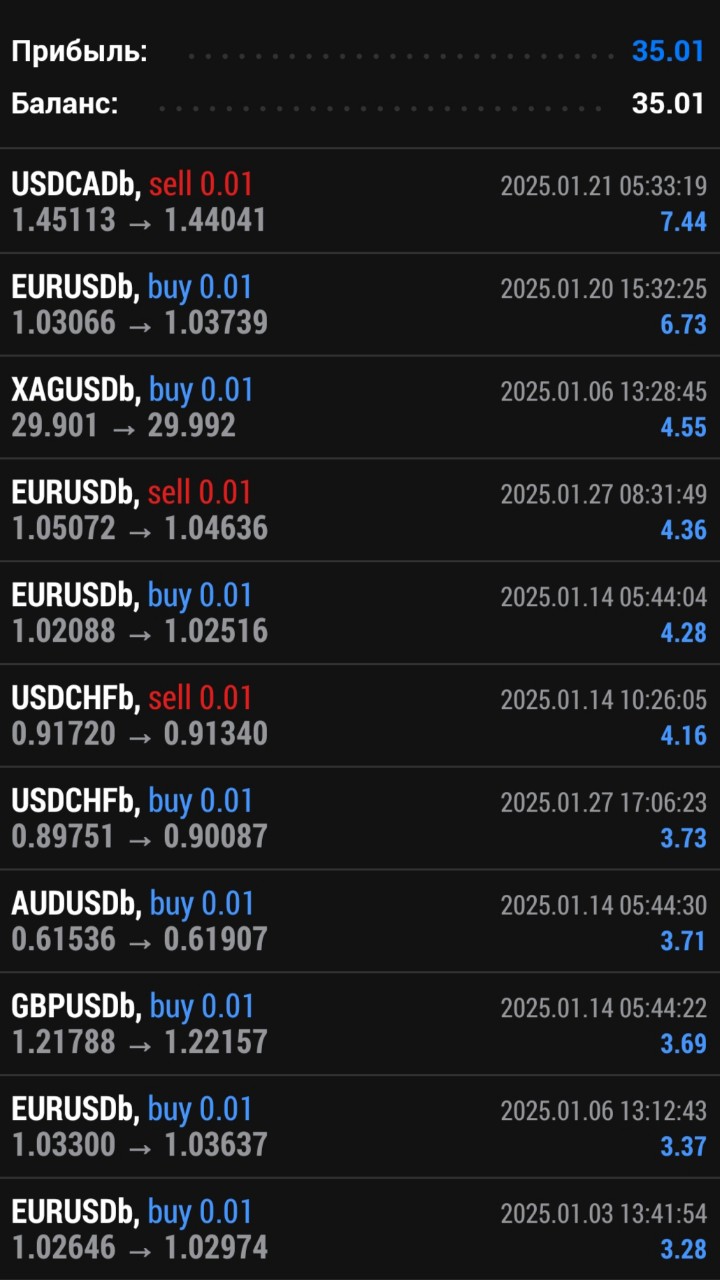Open the GBPUSDb buy trade details
Viewport: 720px width, 1280px height.
click(360, 1024)
